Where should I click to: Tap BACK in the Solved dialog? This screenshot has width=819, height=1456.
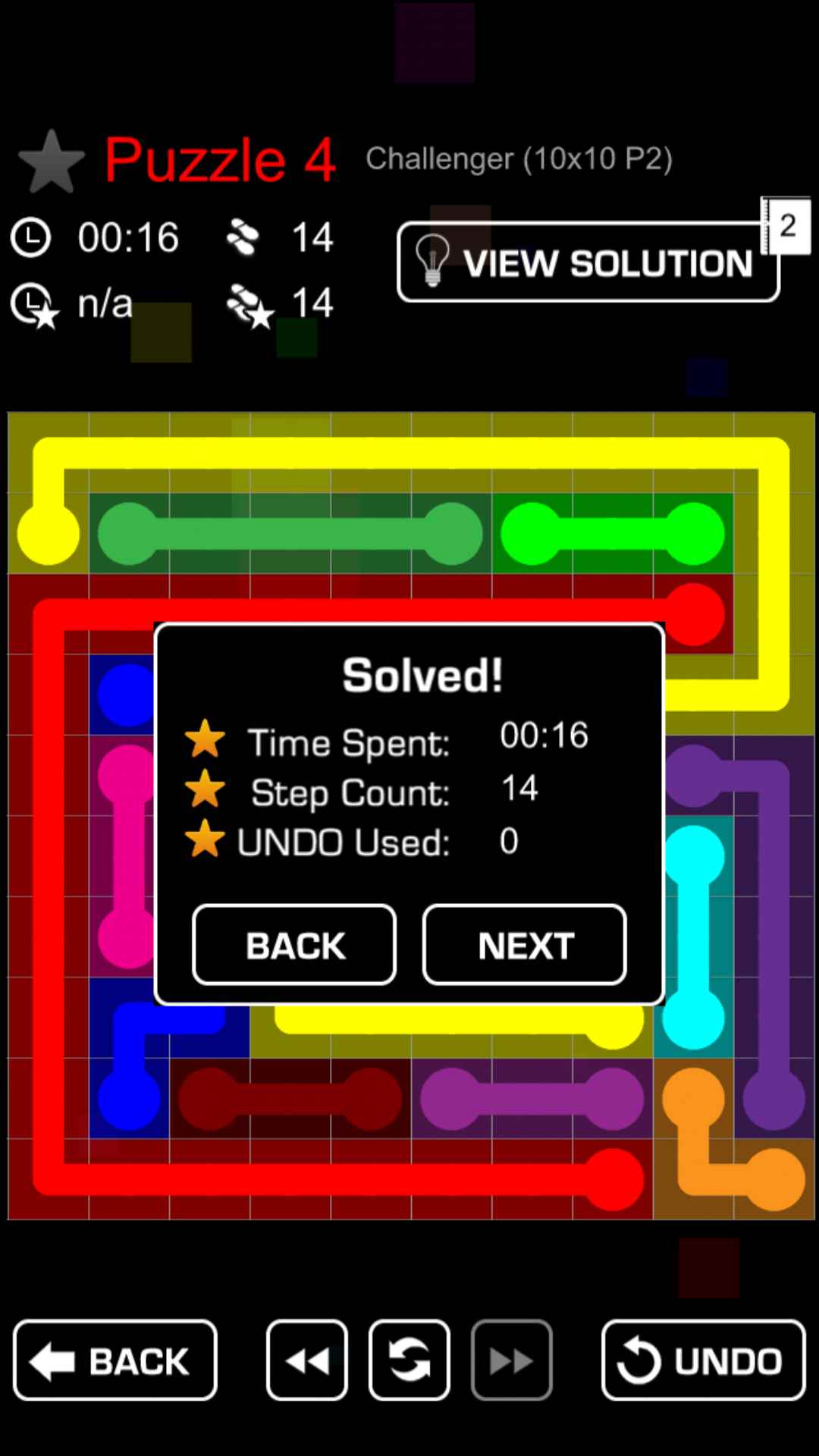coord(294,945)
